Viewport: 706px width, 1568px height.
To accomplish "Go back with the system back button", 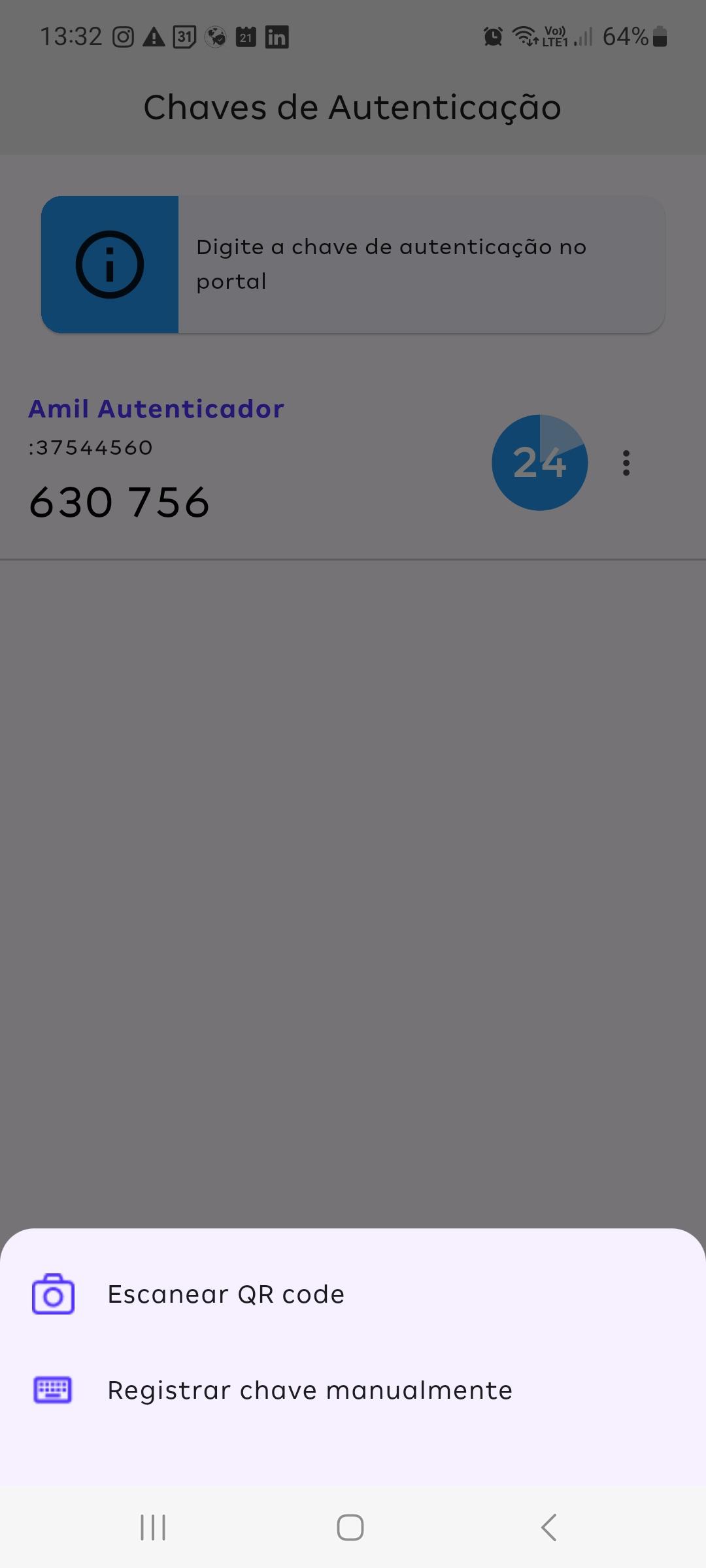I will tap(549, 1527).
